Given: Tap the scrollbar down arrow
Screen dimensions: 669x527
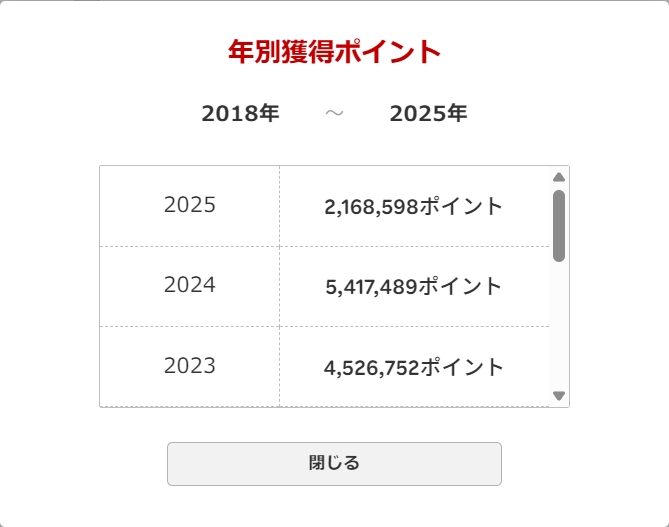Looking at the screenshot, I should (x=559, y=396).
